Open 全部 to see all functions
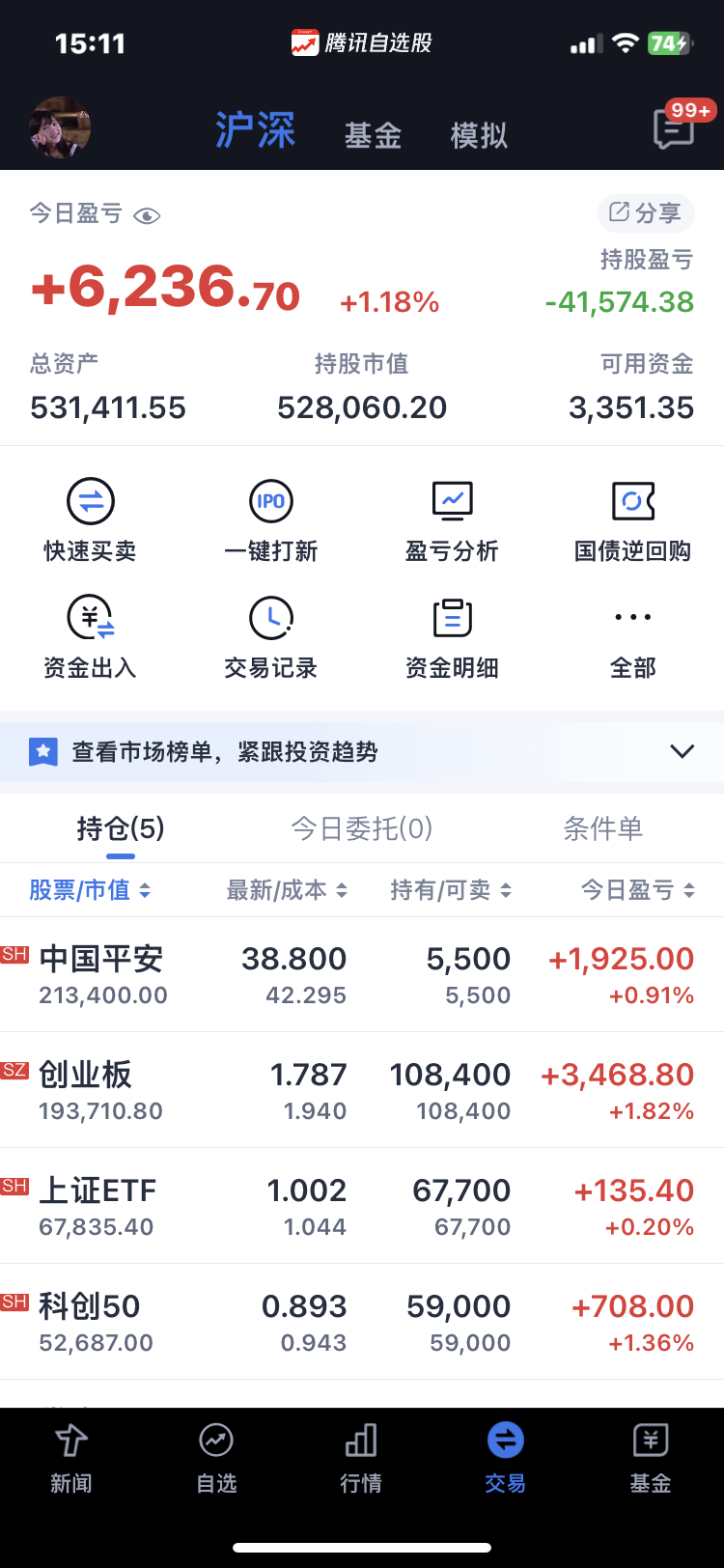This screenshot has height=1568, width=724. point(632,637)
